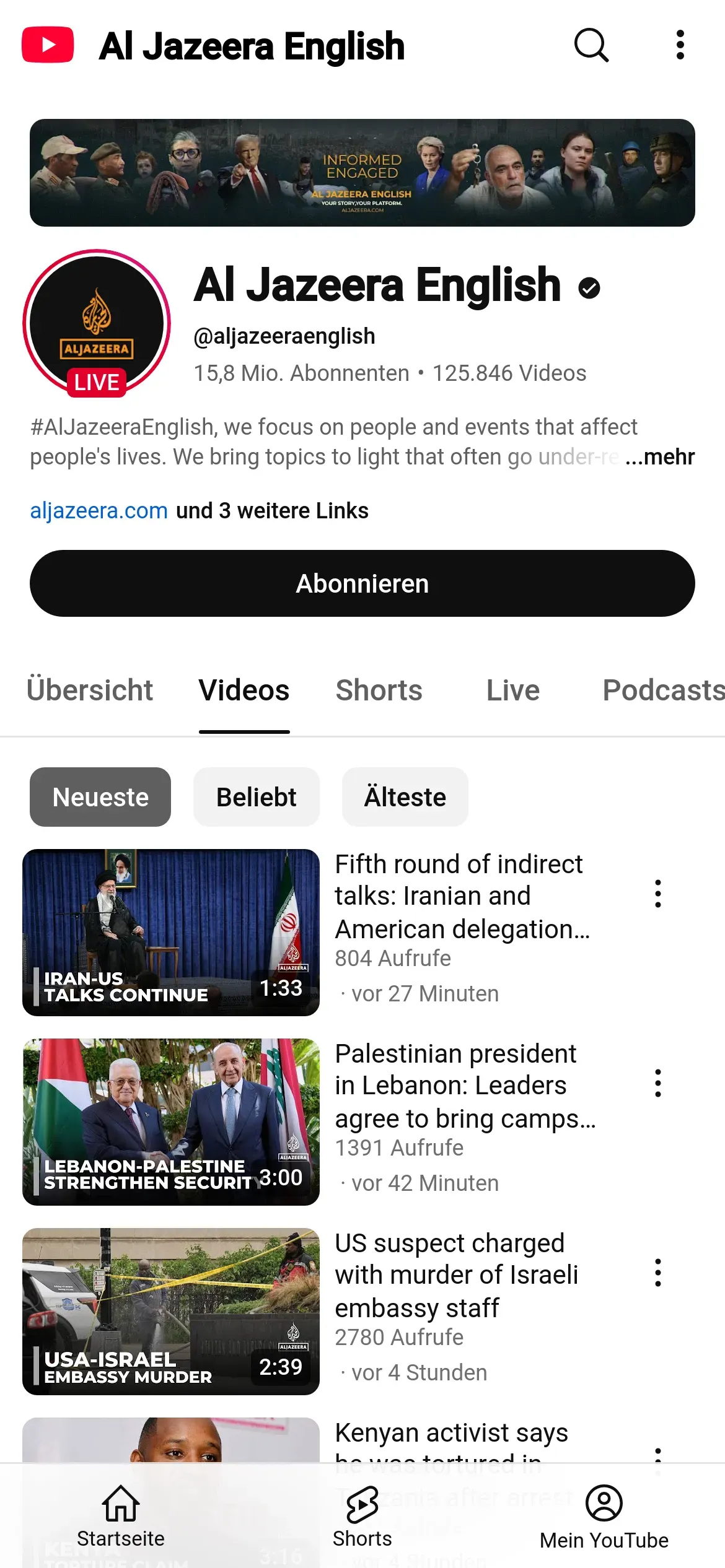Open the top bar overflow menu

tap(680, 45)
